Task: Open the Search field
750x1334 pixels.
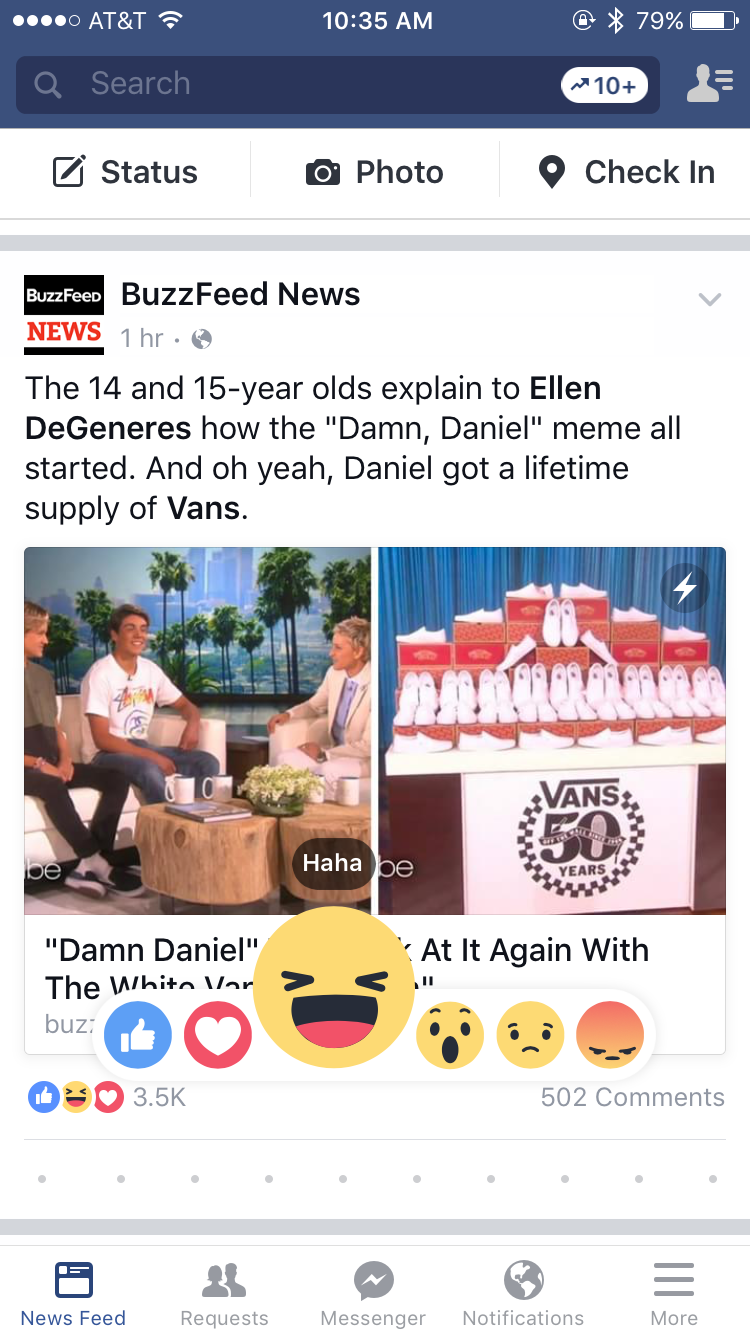Action: tap(337, 84)
